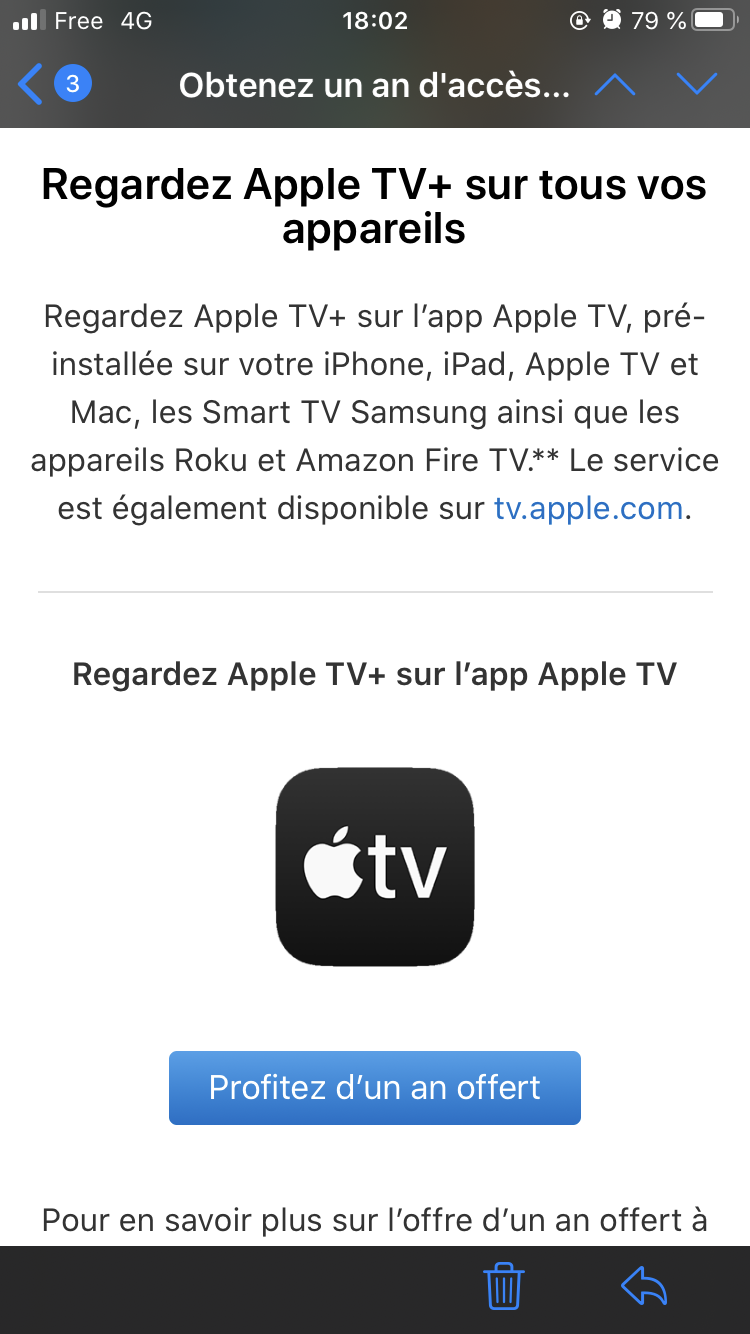Go to the previous email with up arrow

[614, 85]
